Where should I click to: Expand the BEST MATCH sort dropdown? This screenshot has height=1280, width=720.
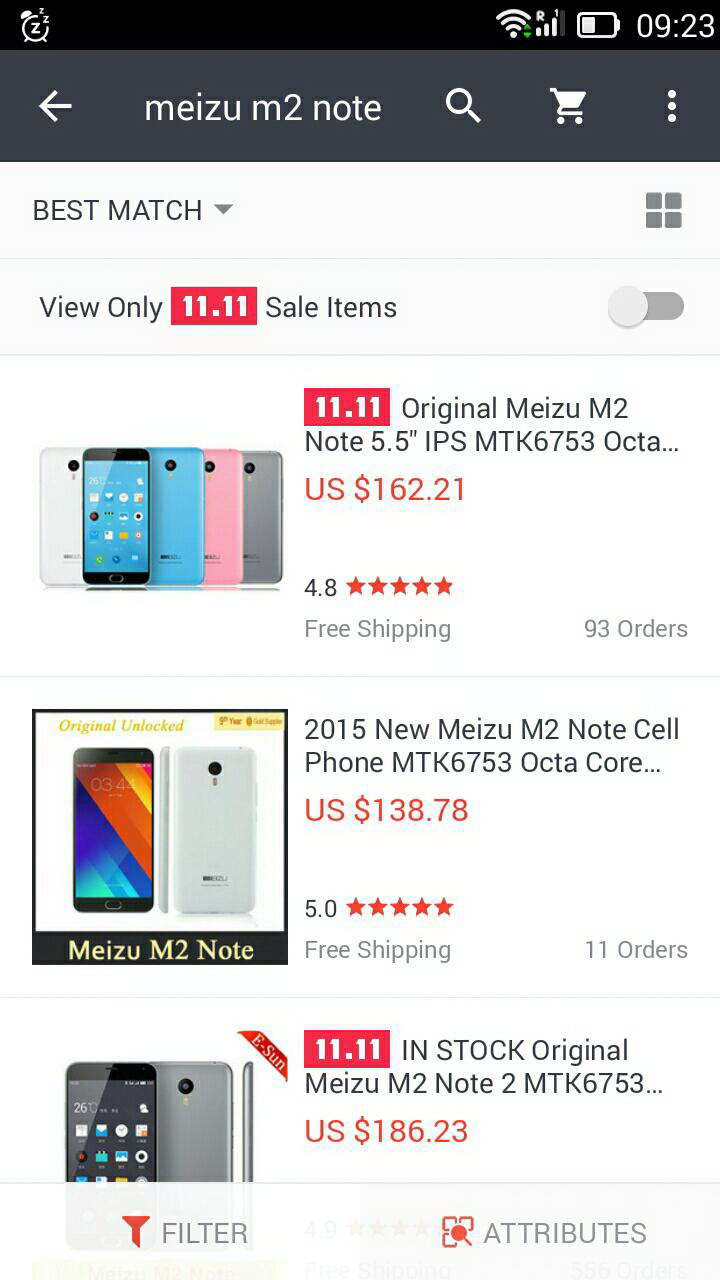pyautogui.click(x=133, y=210)
